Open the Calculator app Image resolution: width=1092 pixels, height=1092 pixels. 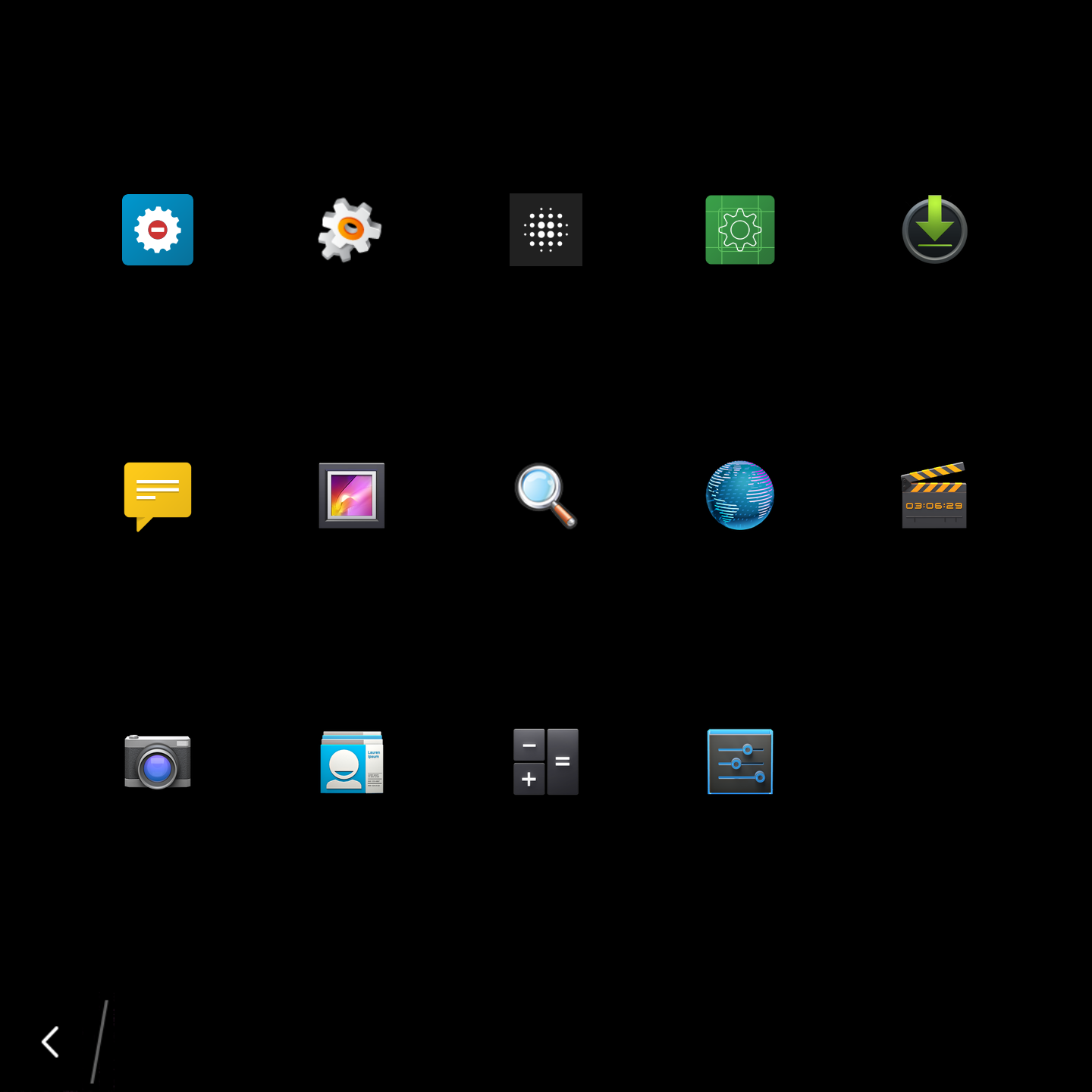[546, 762]
